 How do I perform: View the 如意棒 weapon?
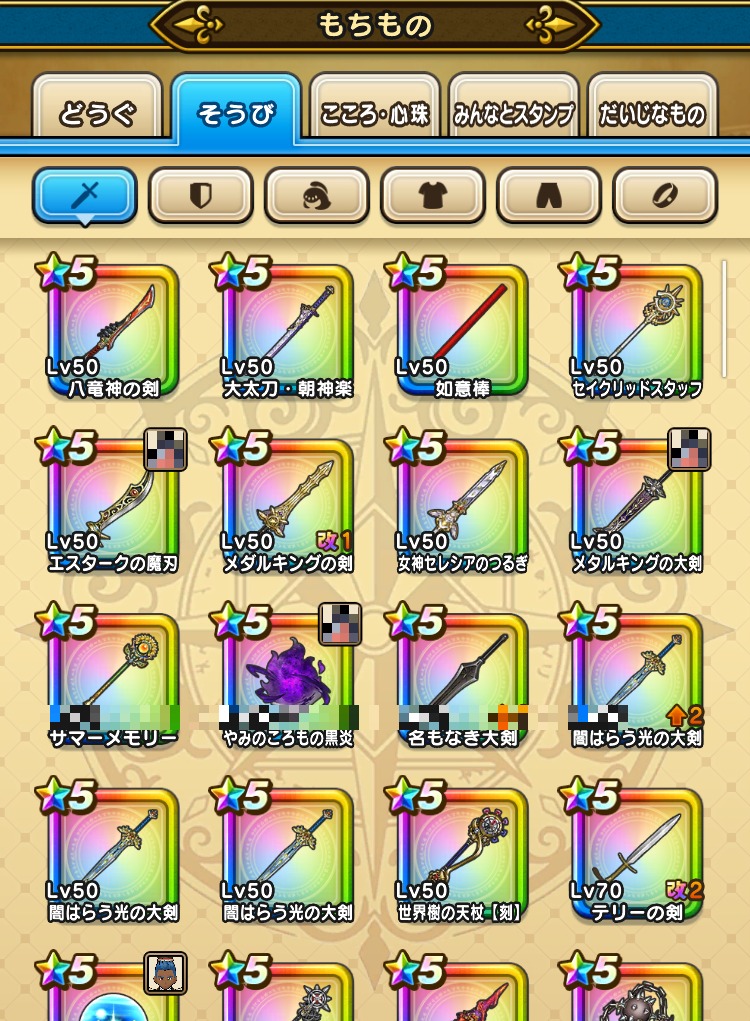point(462,330)
